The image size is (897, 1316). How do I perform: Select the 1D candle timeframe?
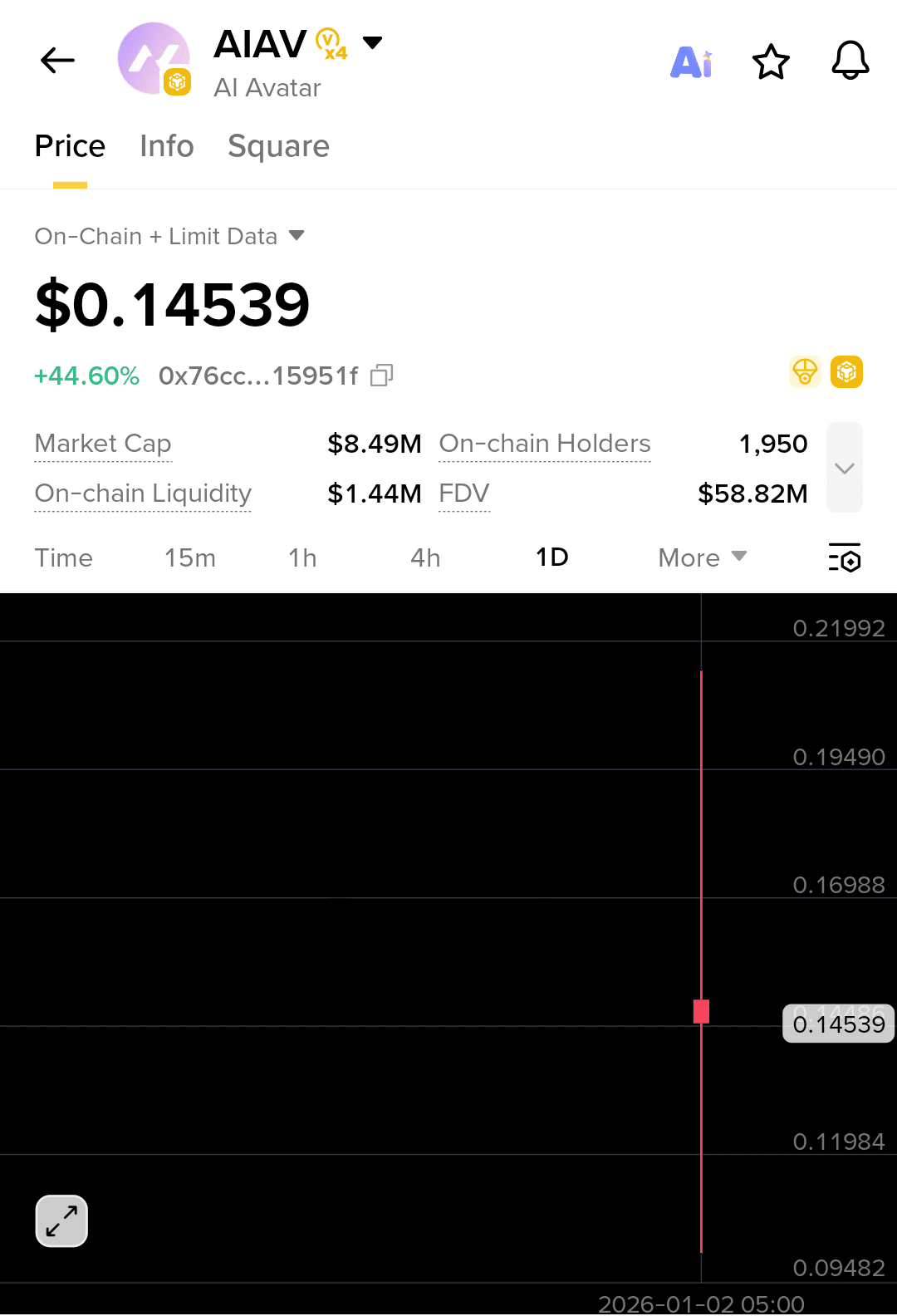(x=551, y=557)
